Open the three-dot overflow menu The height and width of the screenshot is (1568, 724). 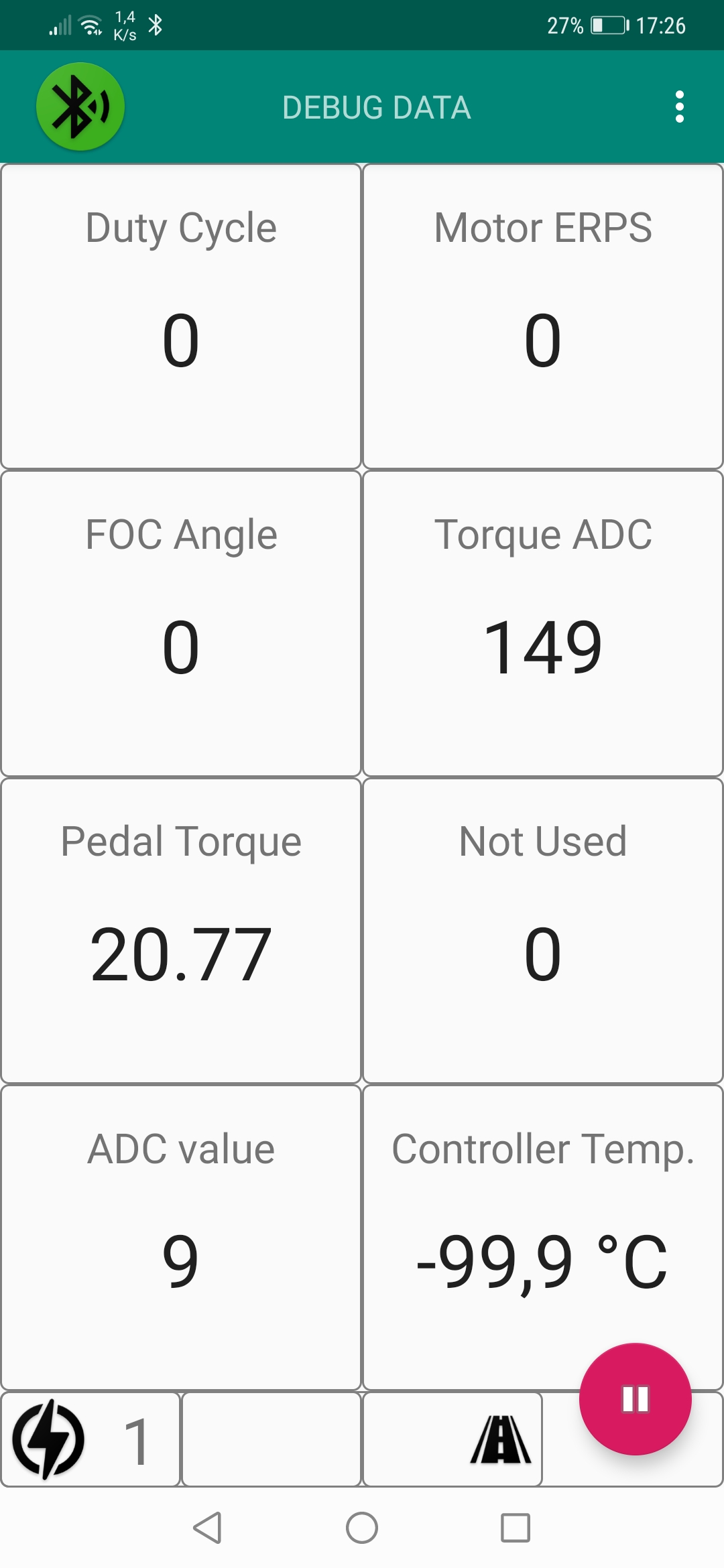tap(680, 107)
